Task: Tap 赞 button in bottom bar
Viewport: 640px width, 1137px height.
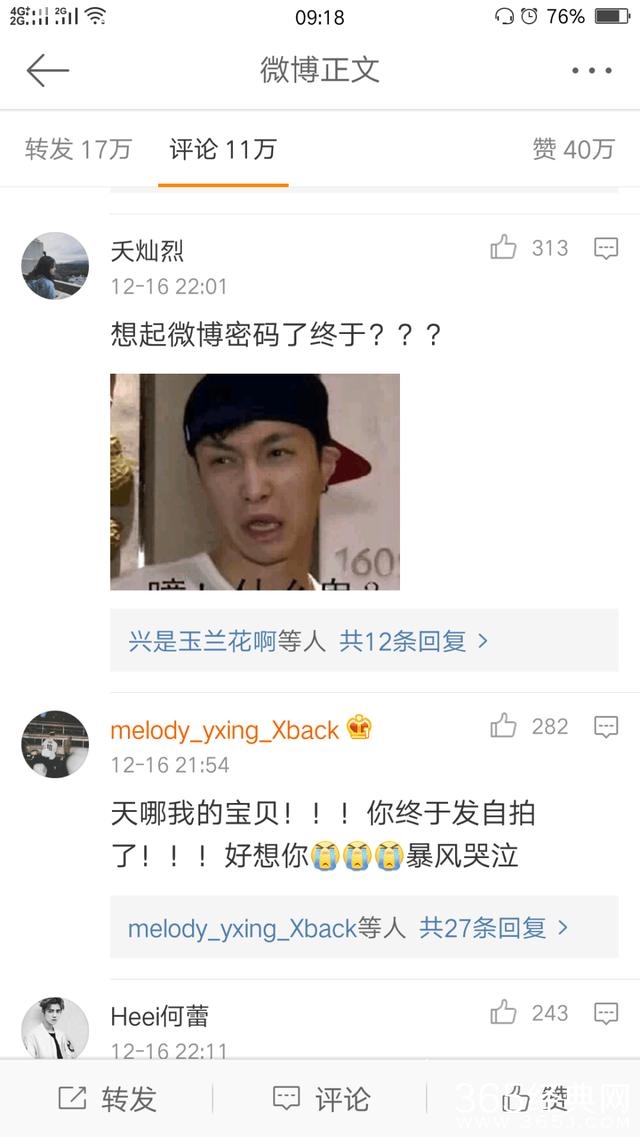Action: tap(534, 1099)
